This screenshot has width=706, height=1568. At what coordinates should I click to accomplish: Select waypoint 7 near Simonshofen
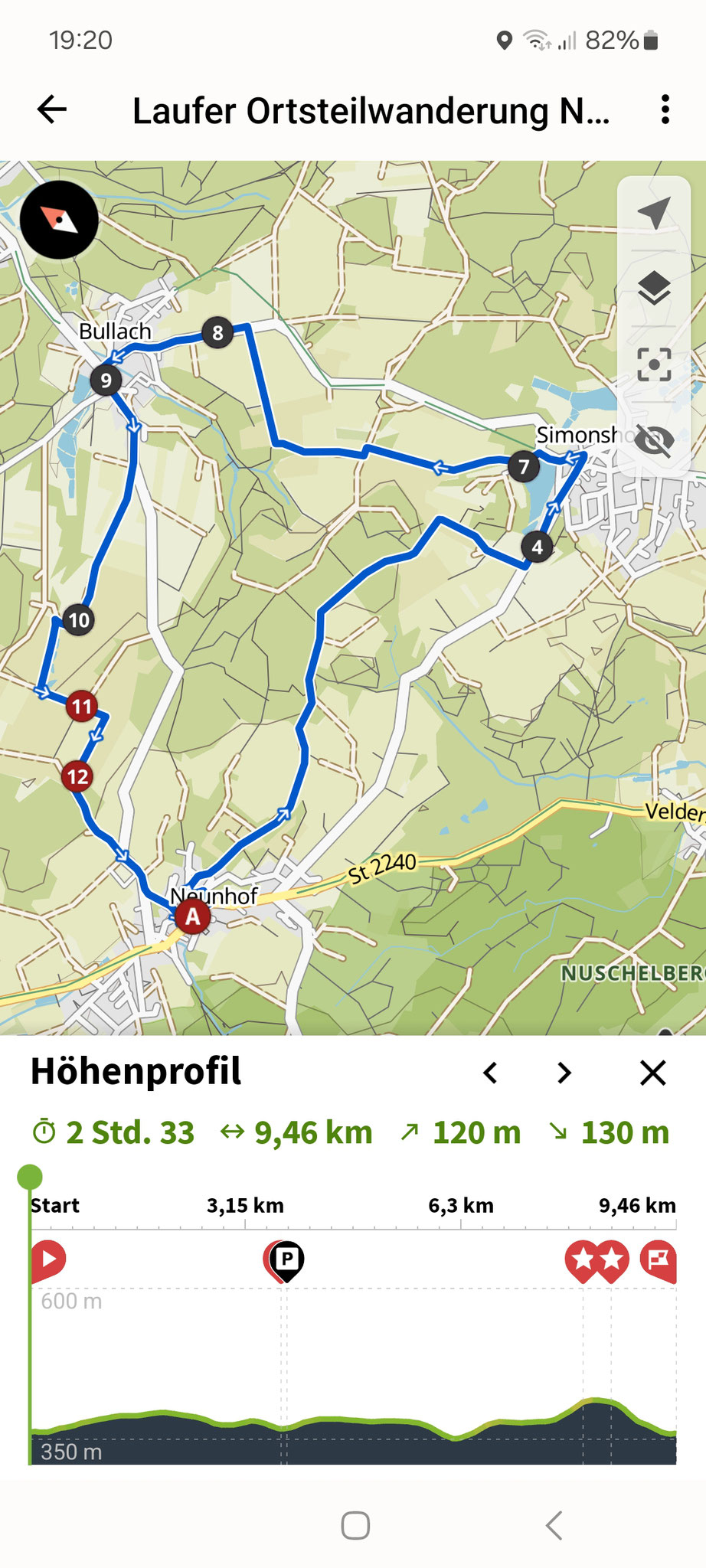(524, 466)
